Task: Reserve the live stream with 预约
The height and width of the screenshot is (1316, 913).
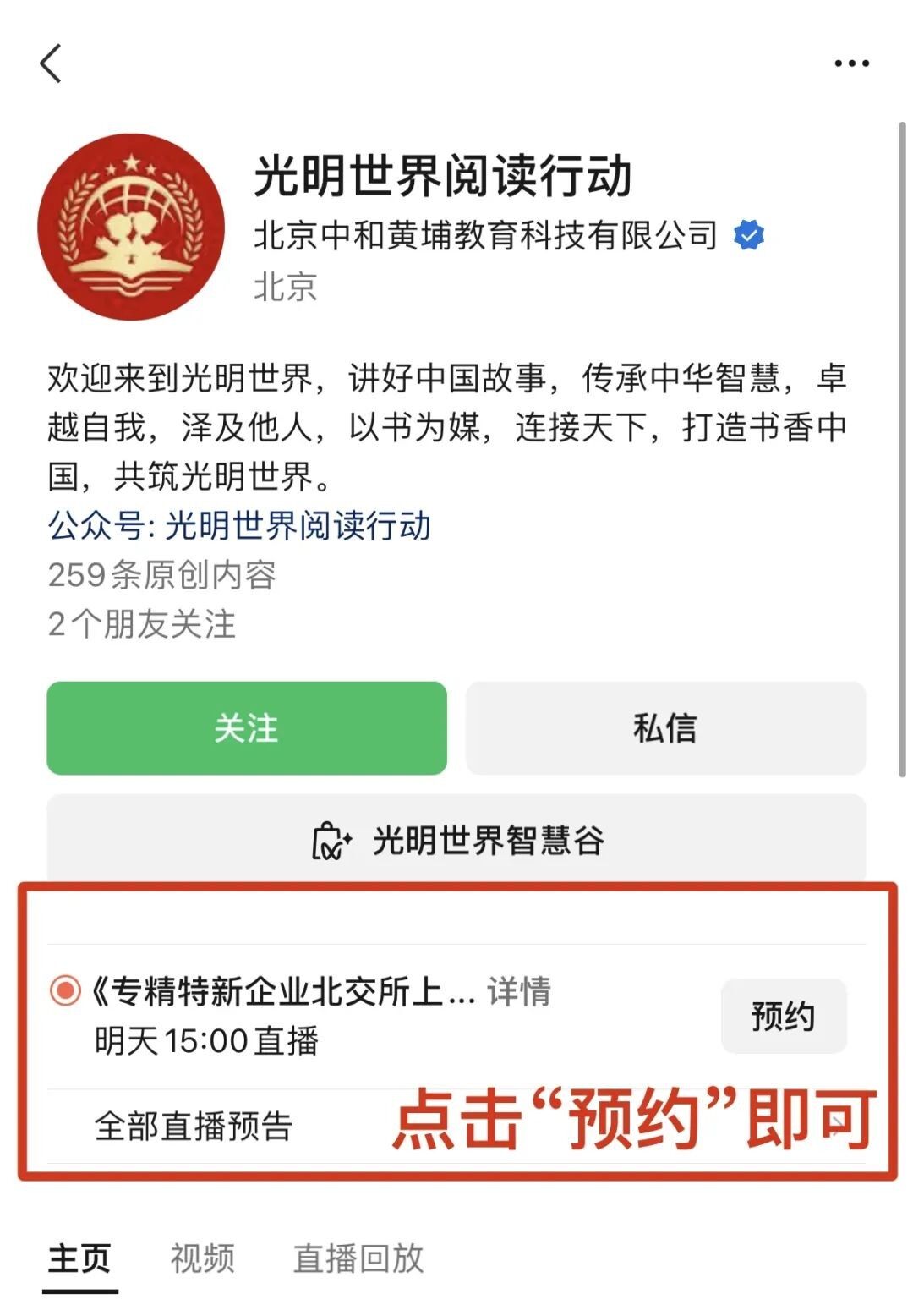Action: point(783,1016)
